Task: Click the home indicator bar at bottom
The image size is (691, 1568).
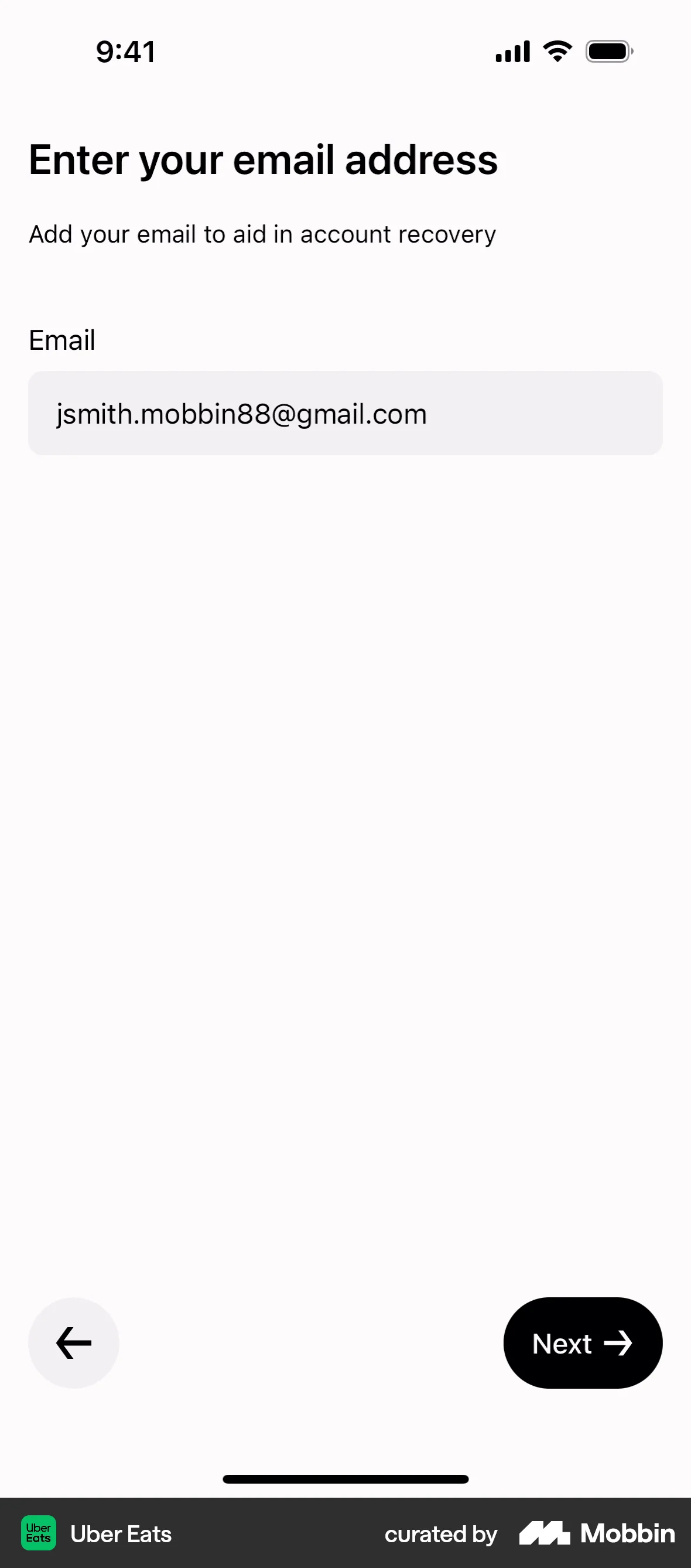Action: (x=345, y=1479)
